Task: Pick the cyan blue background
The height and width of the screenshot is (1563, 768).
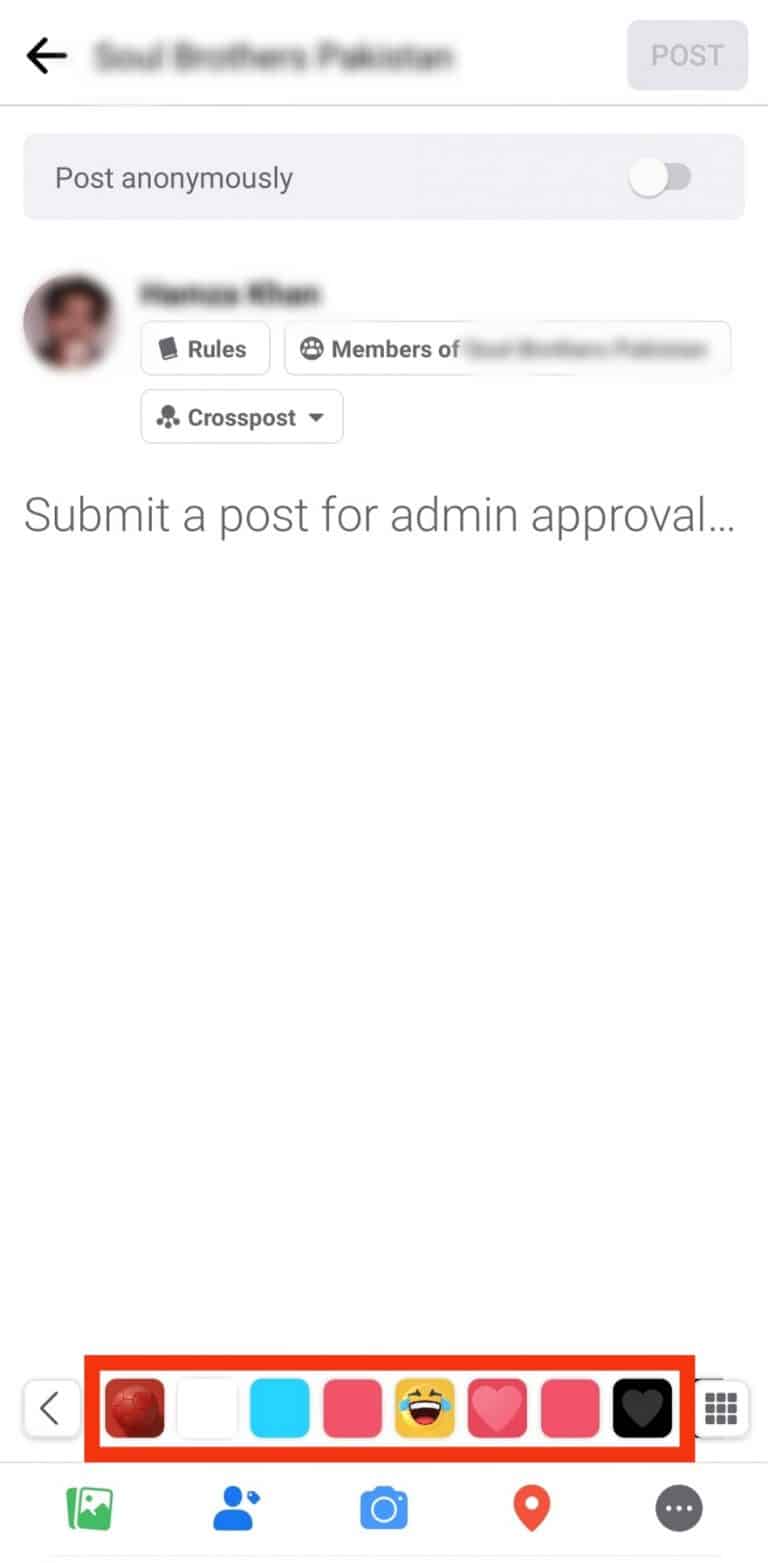Action: tap(280, 1408)
